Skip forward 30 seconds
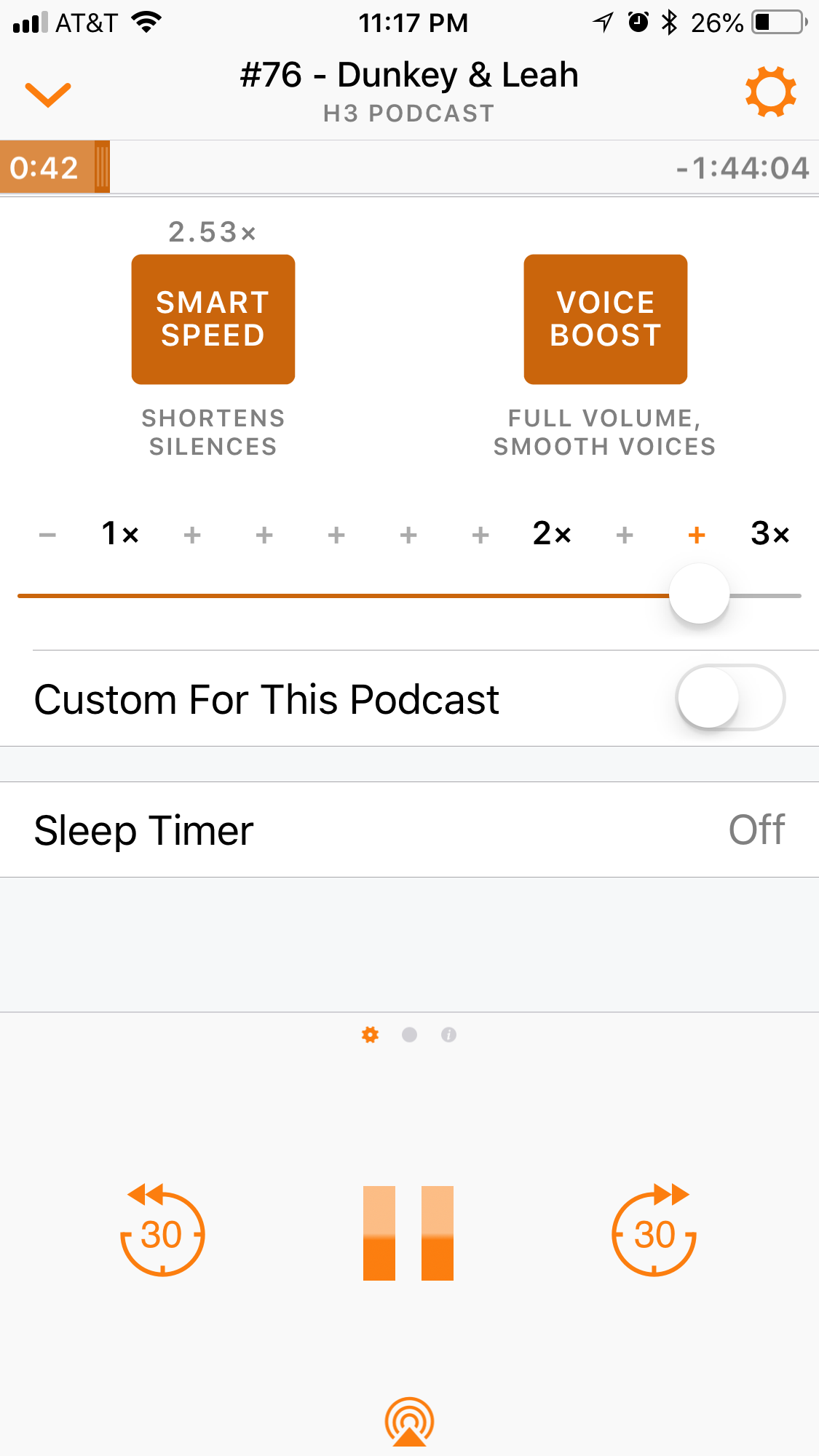Viewport: 819px width, 1456px height. click(x=654, y=1230)
